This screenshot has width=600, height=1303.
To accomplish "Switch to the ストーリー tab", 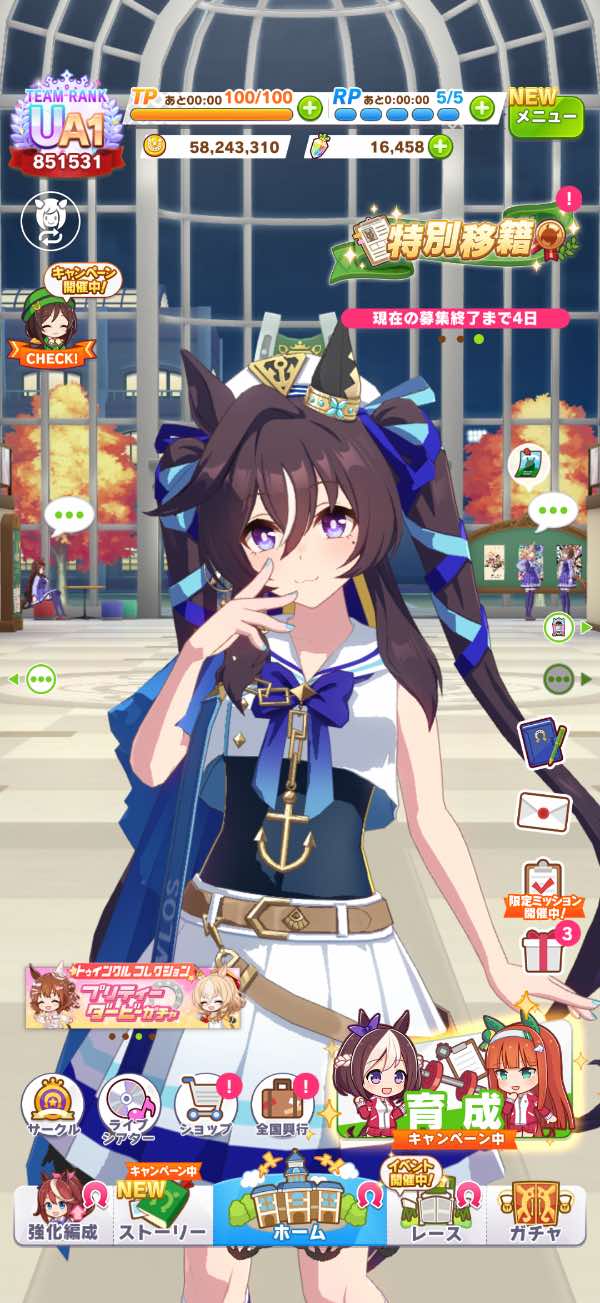I will coord(162,1212).
